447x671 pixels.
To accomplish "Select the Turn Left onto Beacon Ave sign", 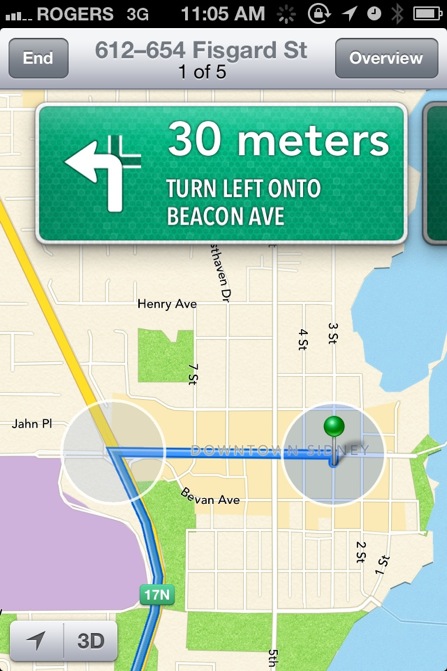I will 221,173.
